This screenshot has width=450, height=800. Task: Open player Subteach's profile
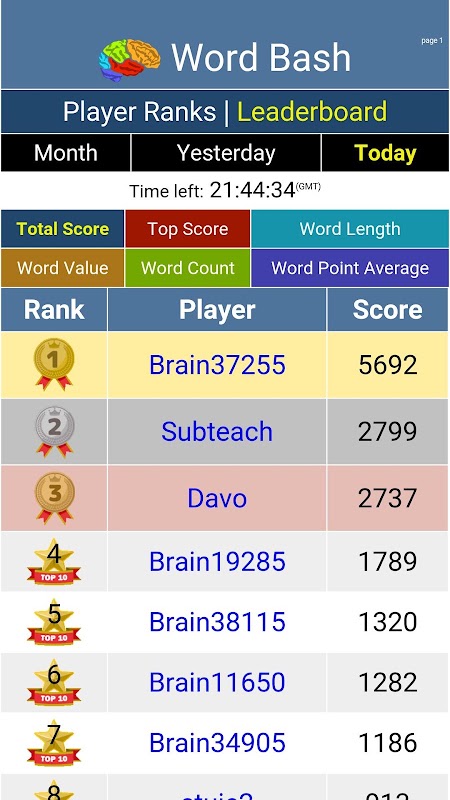pos(217,432)
